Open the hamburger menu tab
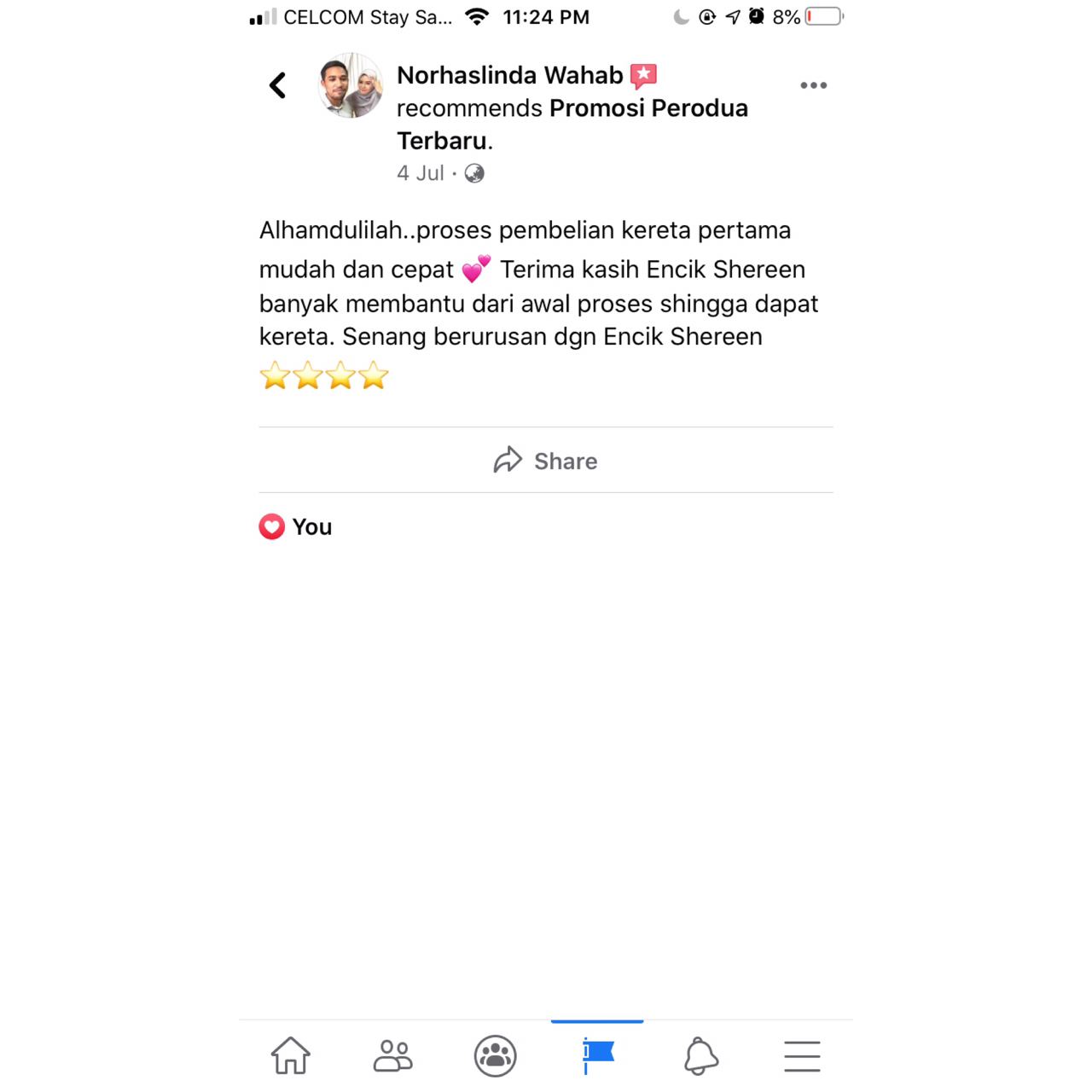Screen dimensions: 1092x1092 coord(802,1056)
